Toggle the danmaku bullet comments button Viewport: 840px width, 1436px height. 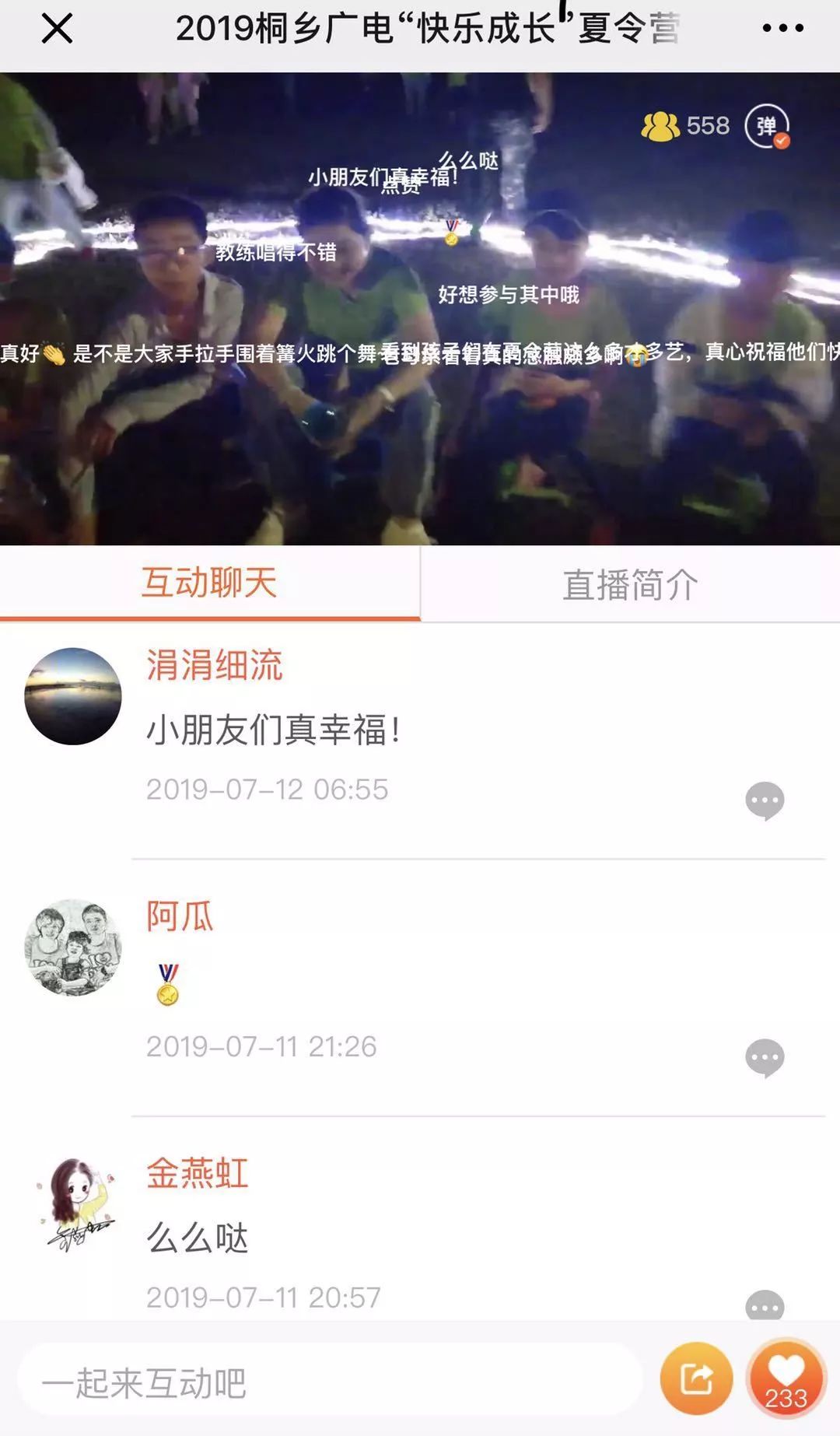(767, 126)
